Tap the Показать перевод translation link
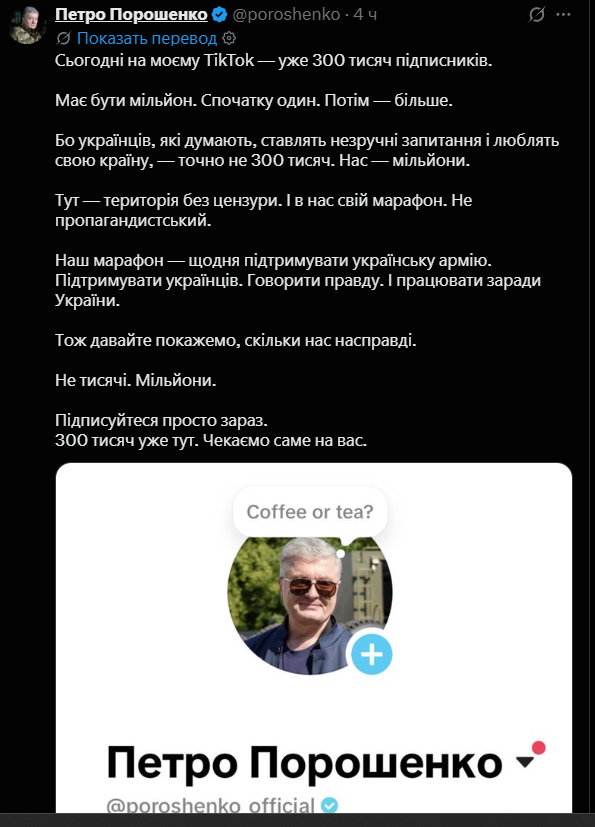595x827 pixels. [x=147, y=39]
